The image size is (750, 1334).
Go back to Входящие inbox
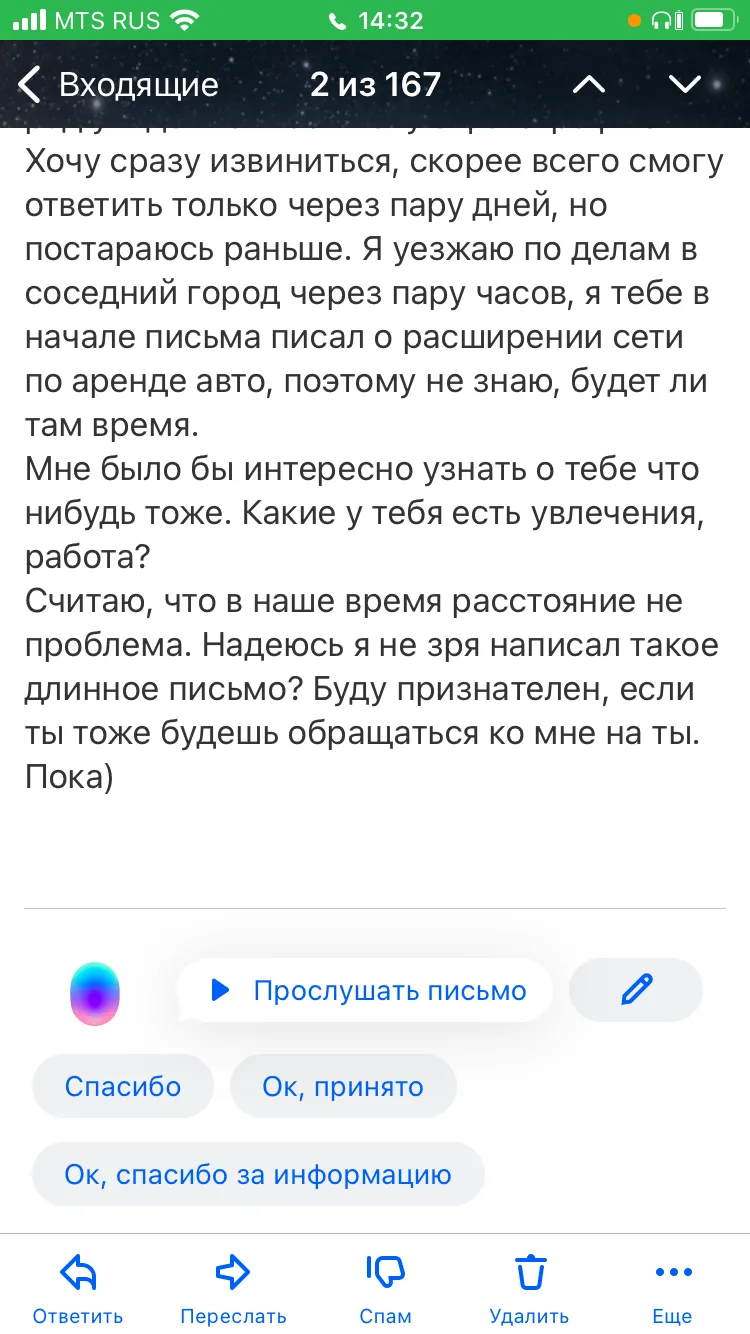click(x=118, y=85)
